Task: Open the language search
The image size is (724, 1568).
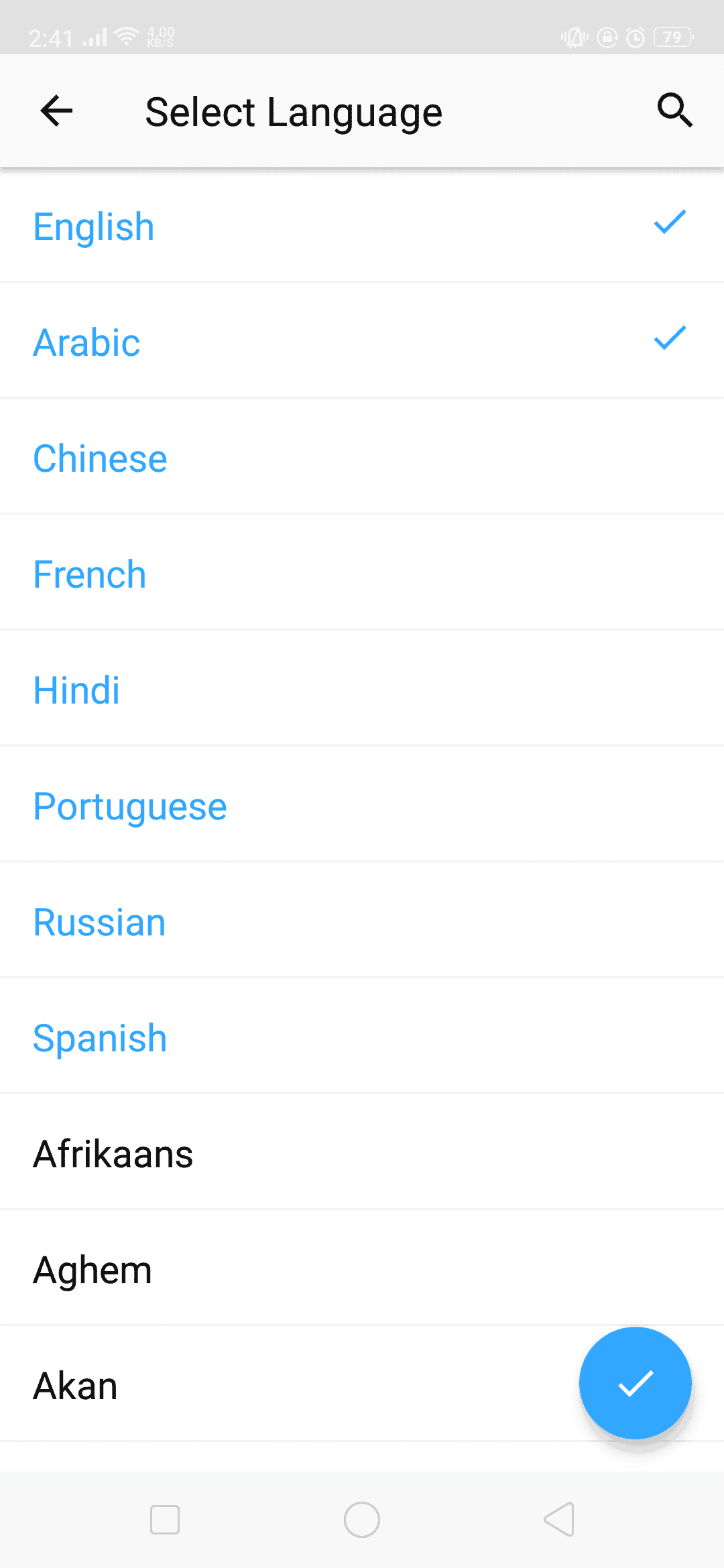Action: tap(674, 111)
